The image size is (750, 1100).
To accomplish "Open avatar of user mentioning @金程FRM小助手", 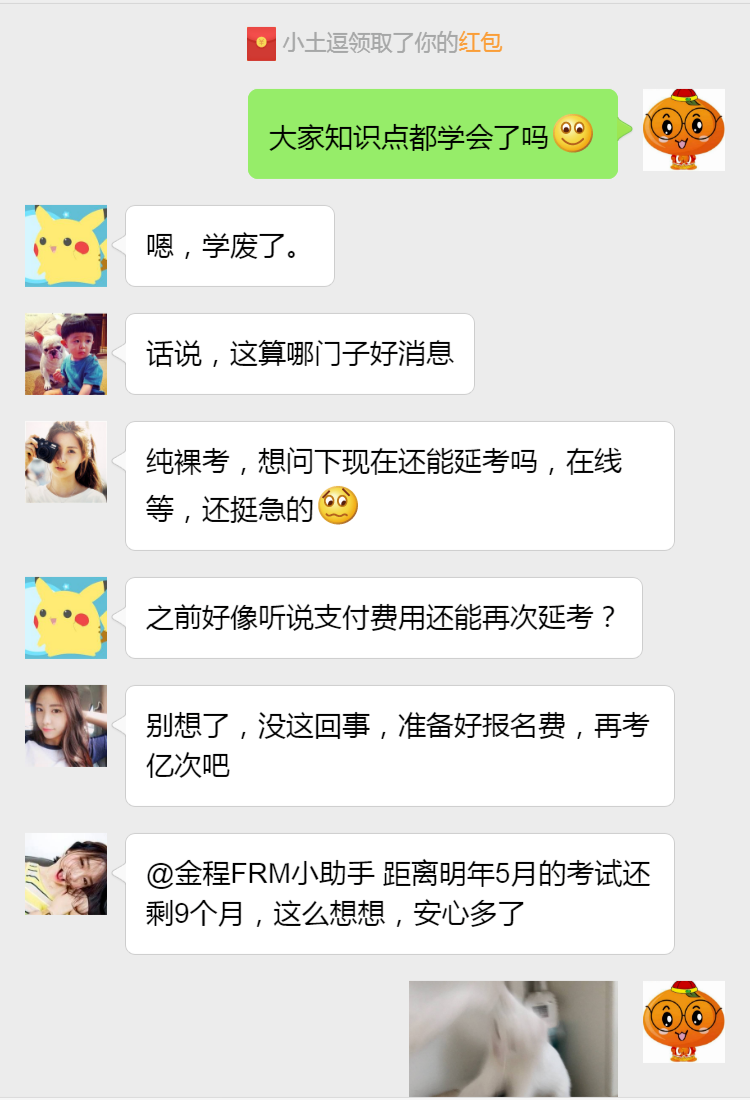I will [x=66, y=874].
